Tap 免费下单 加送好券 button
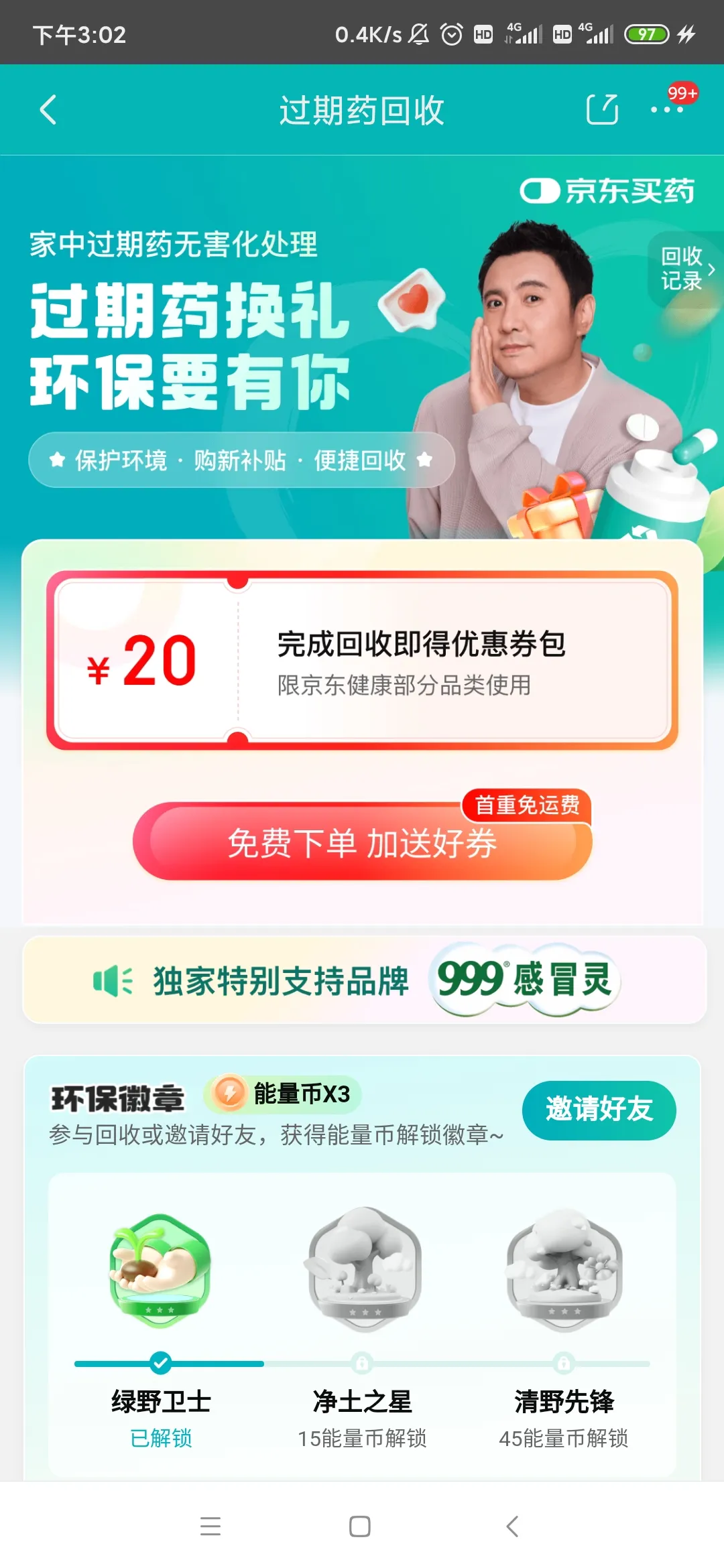 coord(362,842)
